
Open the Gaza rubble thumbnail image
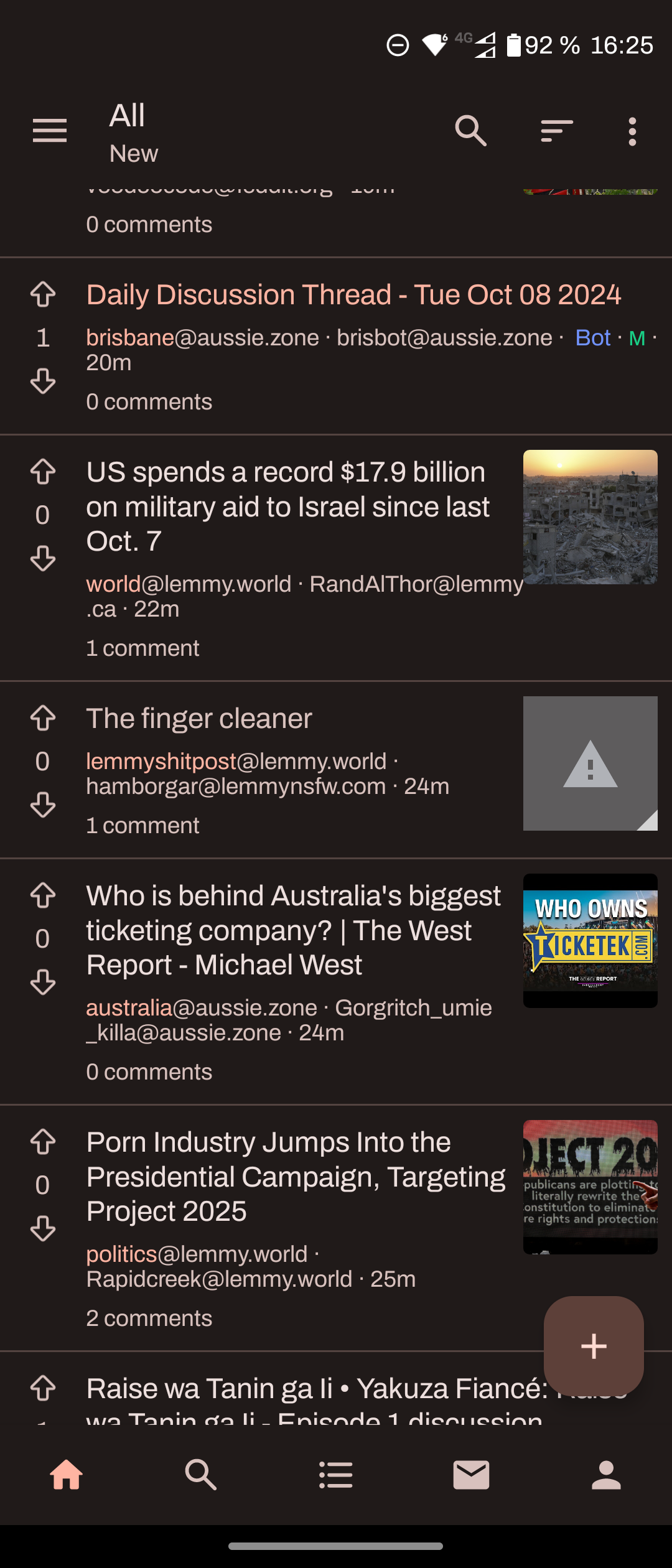(x=590, y=517)
